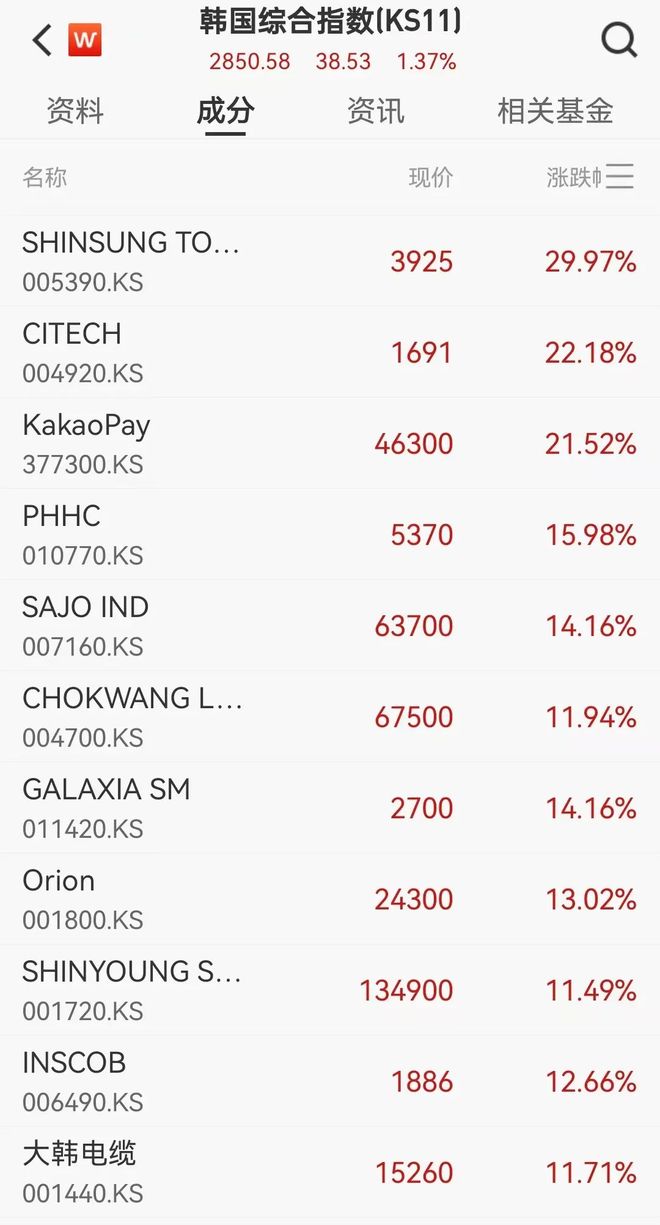Screen dimensions: 660x1225
Task: Sort the list by 现价 column
Action: click(x=430, y=178)
